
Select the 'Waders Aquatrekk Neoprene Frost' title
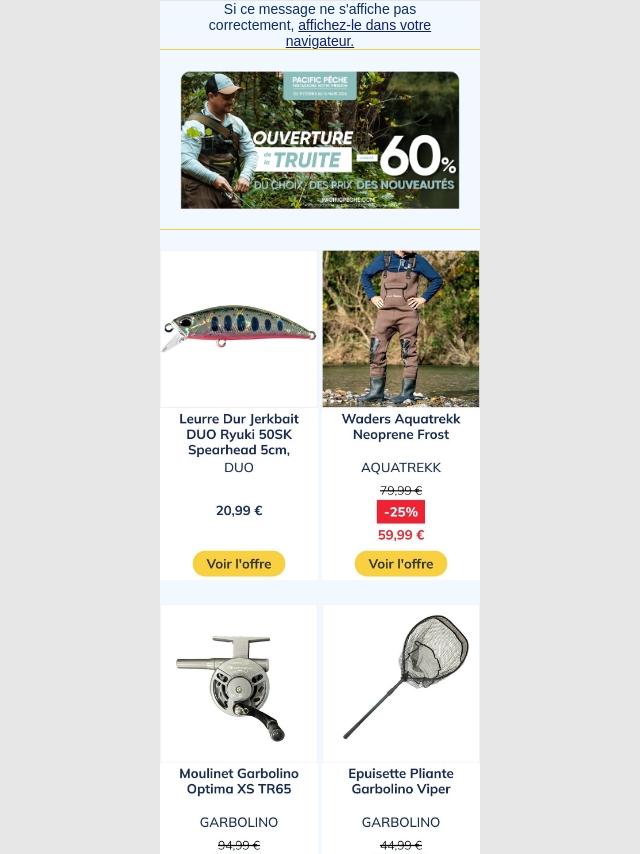(401, 426)
